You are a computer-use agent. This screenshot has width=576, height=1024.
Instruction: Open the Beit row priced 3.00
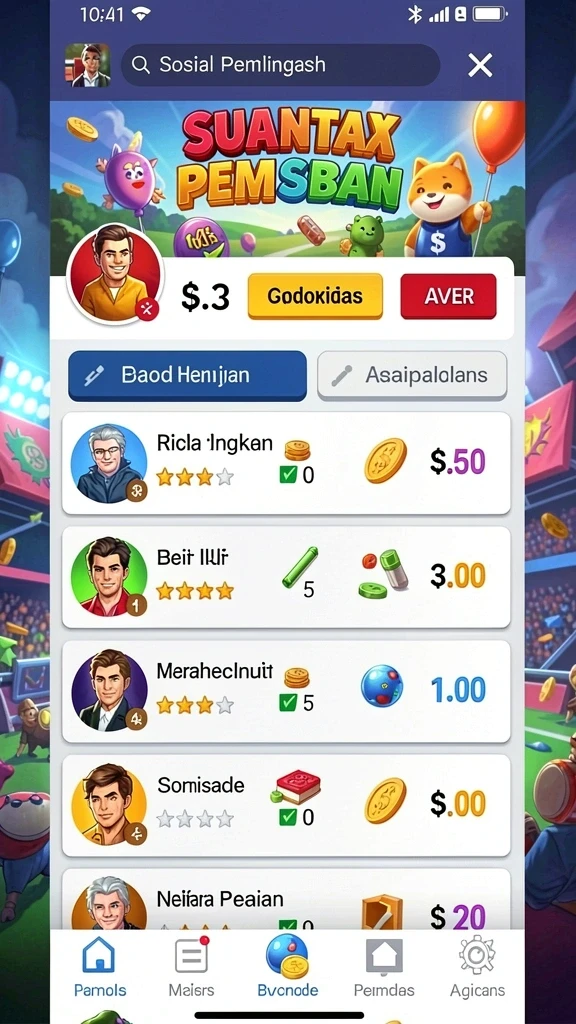(x=286, y=577)
